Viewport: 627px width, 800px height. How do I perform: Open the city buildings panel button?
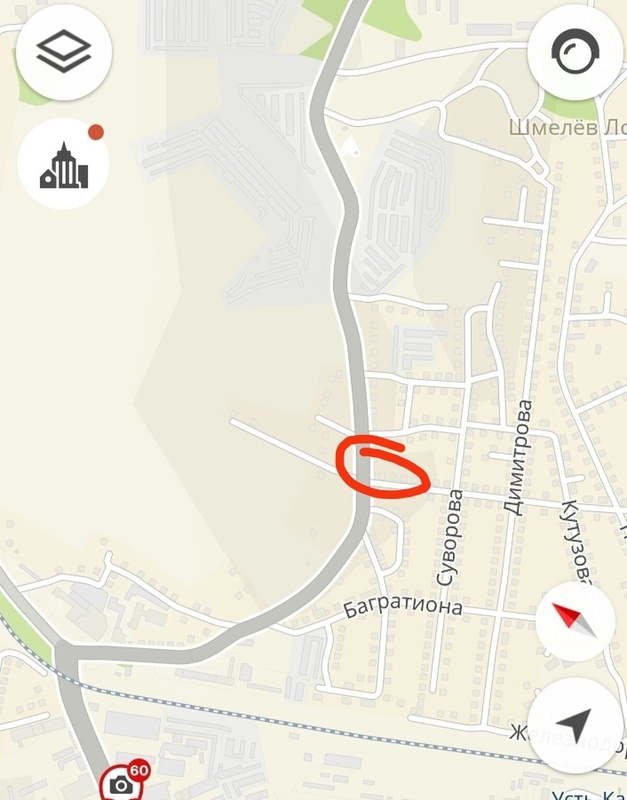point(63,164)
